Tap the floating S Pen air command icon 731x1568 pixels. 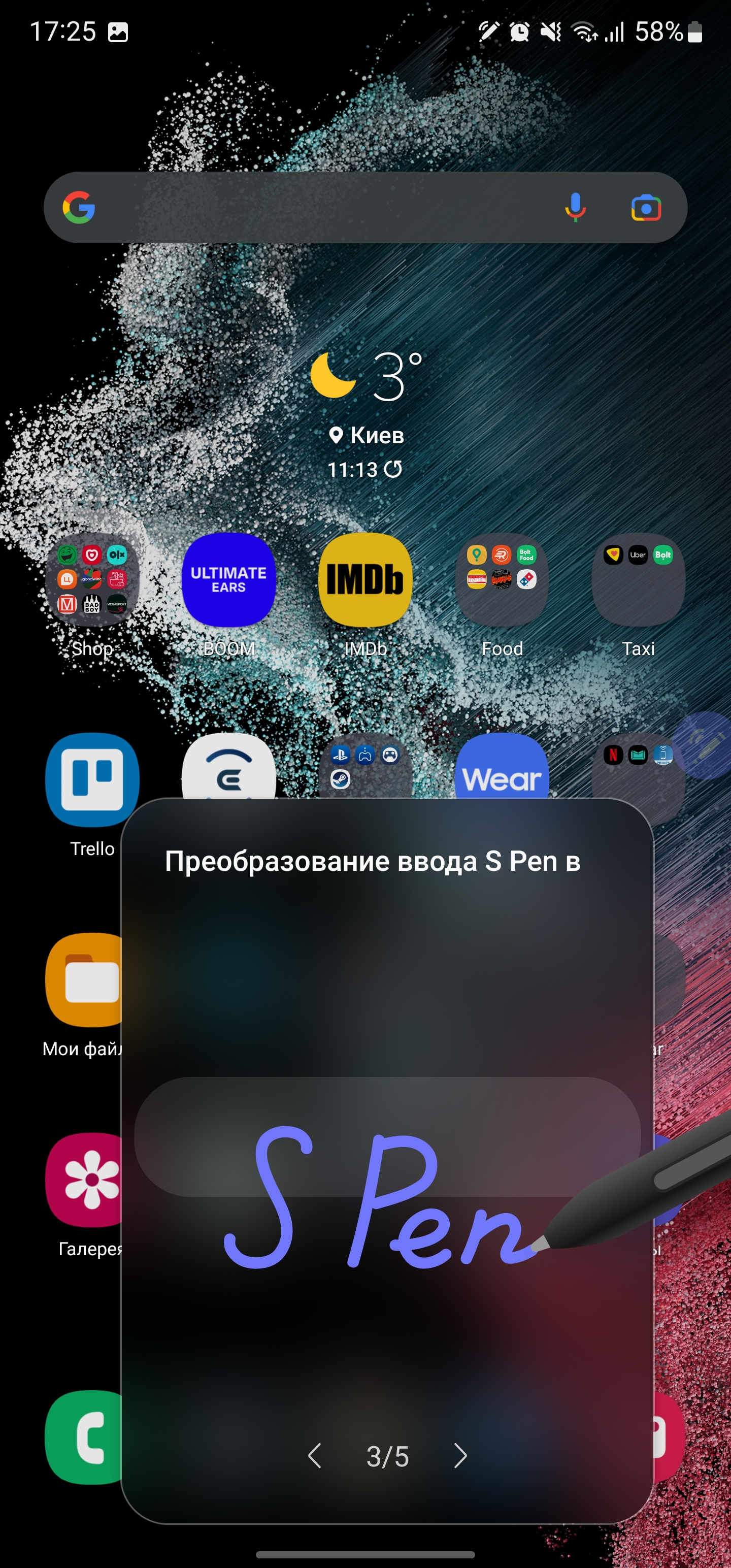point(706,744)
